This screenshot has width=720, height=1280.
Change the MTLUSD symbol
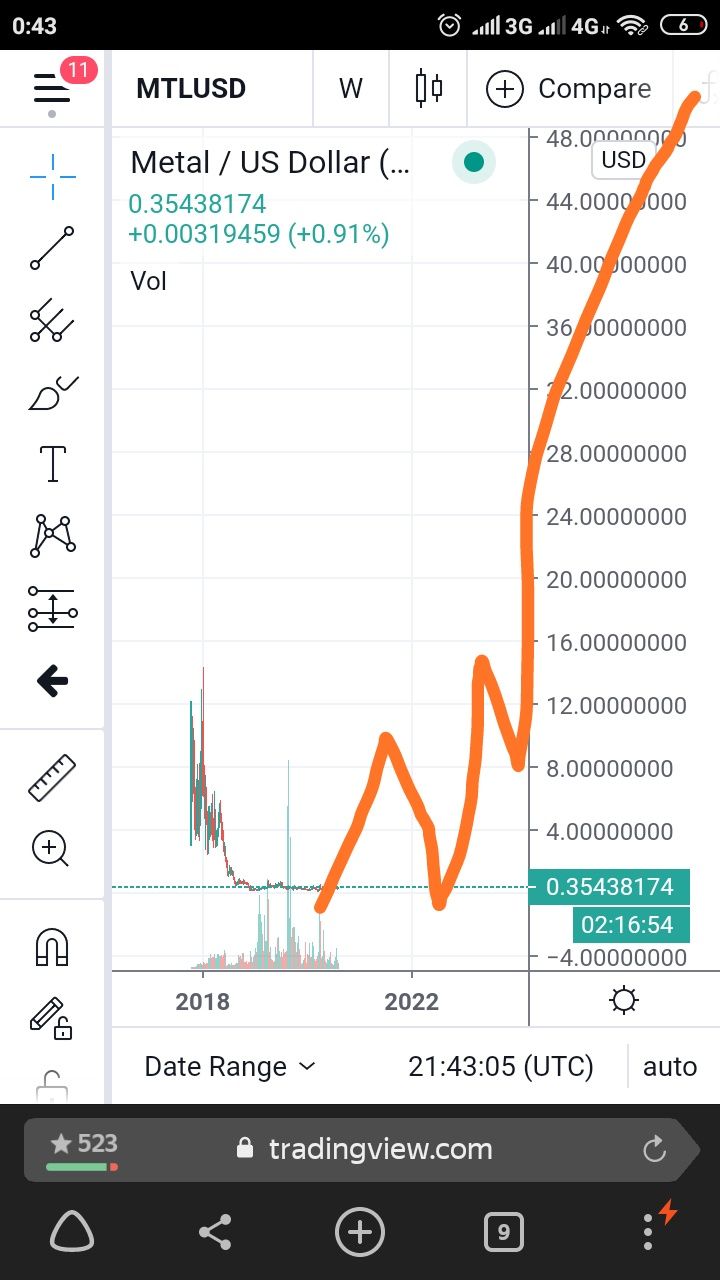click(191, 88)
